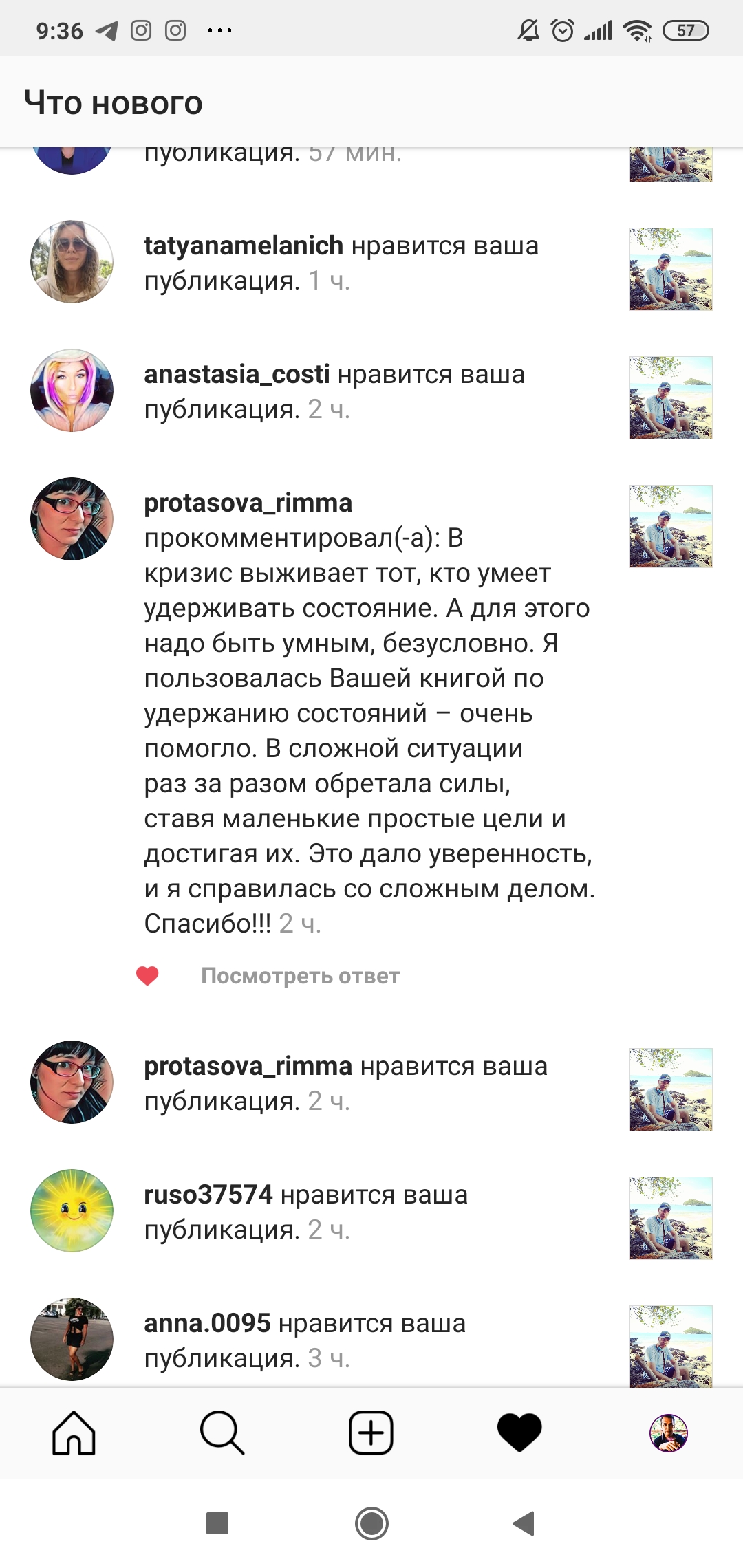Open post thumbnail beside protasova_rimma's comment
This screenshot has height=1568, width=743.
671,526
